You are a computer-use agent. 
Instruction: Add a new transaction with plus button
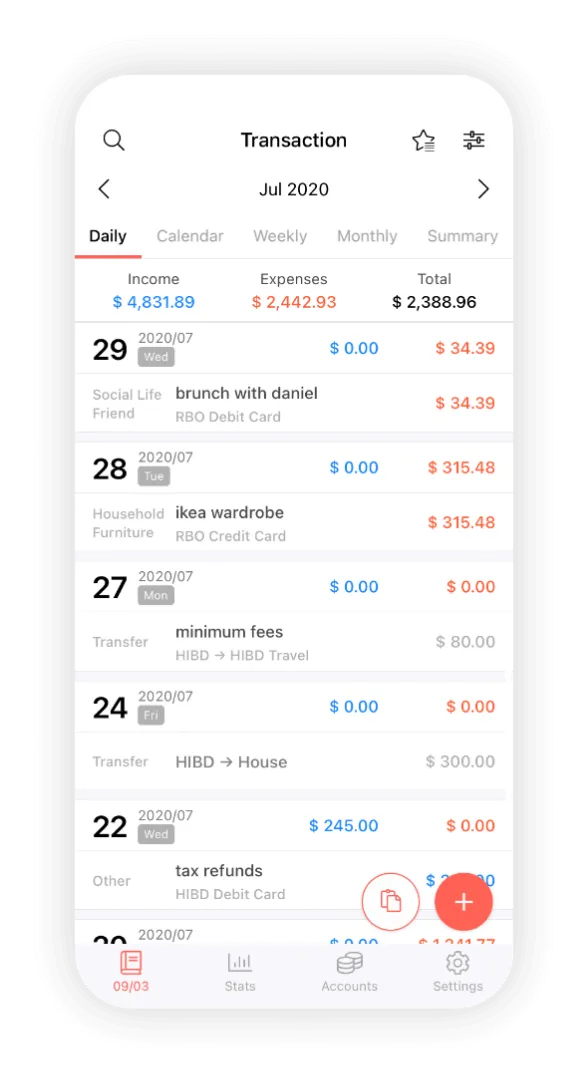(464, 901)
